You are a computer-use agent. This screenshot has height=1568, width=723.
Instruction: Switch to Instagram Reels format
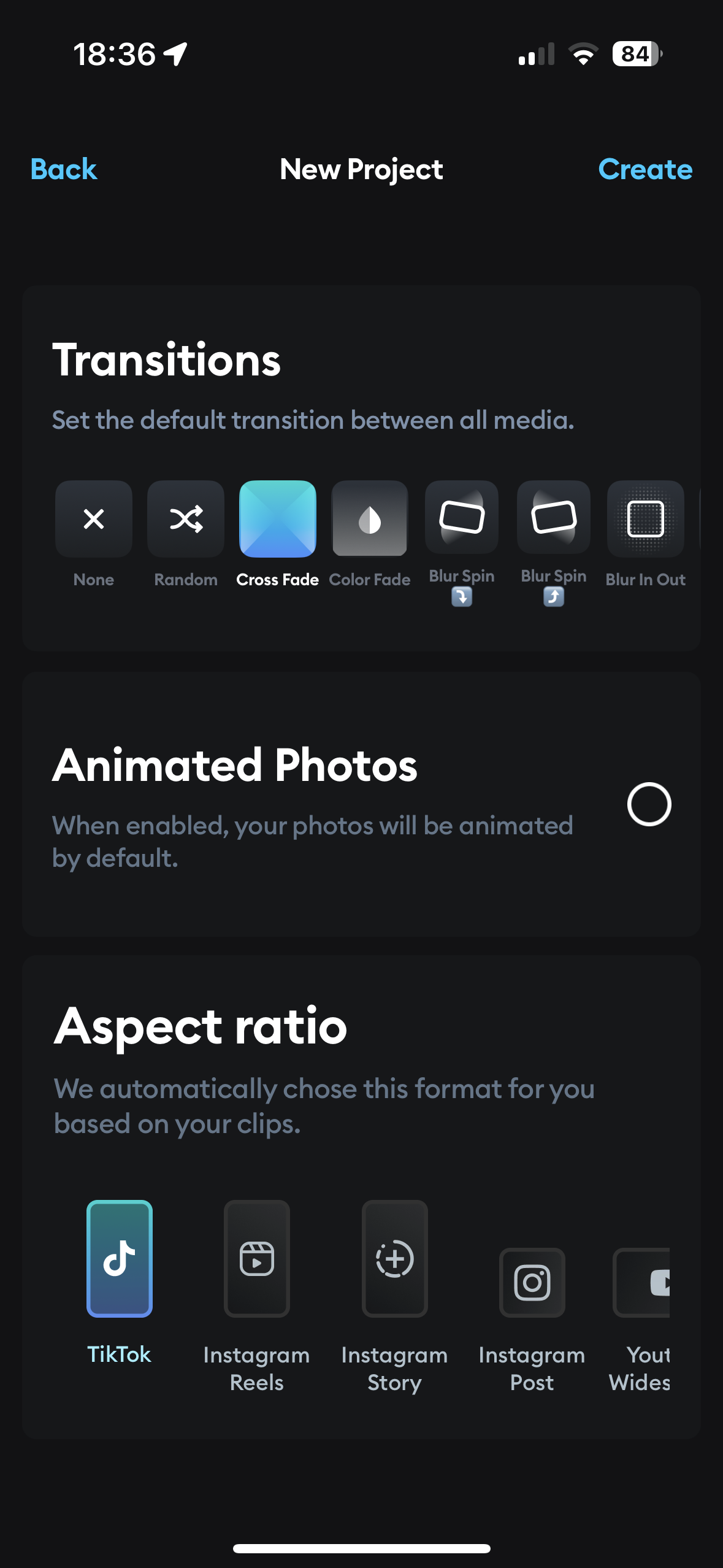point(257,1259)
